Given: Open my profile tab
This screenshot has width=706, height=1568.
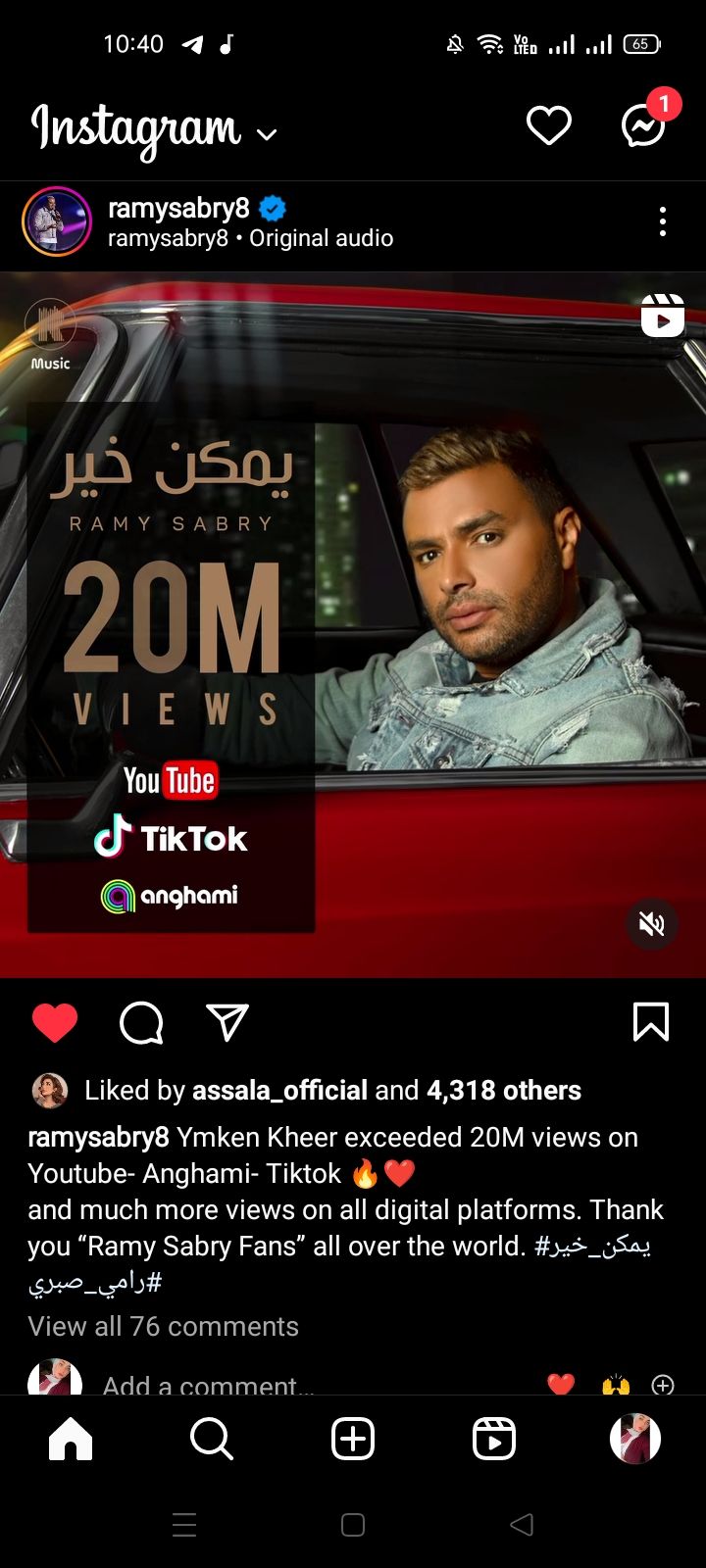Looking at the screenshot, I should tap(635, 1439).
